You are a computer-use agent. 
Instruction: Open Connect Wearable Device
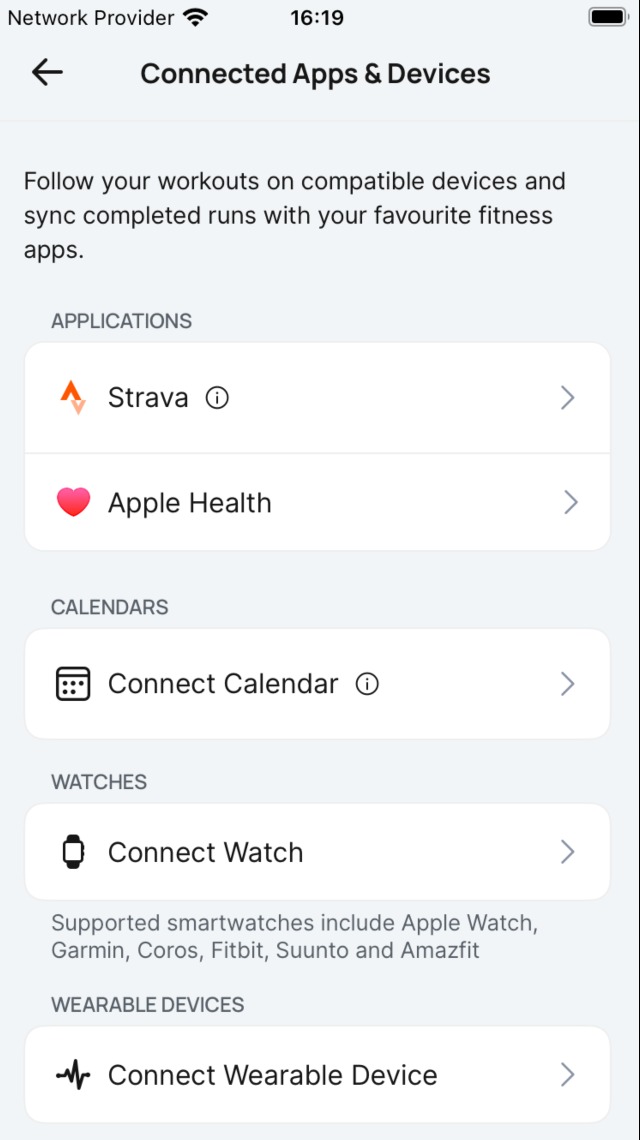tap(316, 1075)
